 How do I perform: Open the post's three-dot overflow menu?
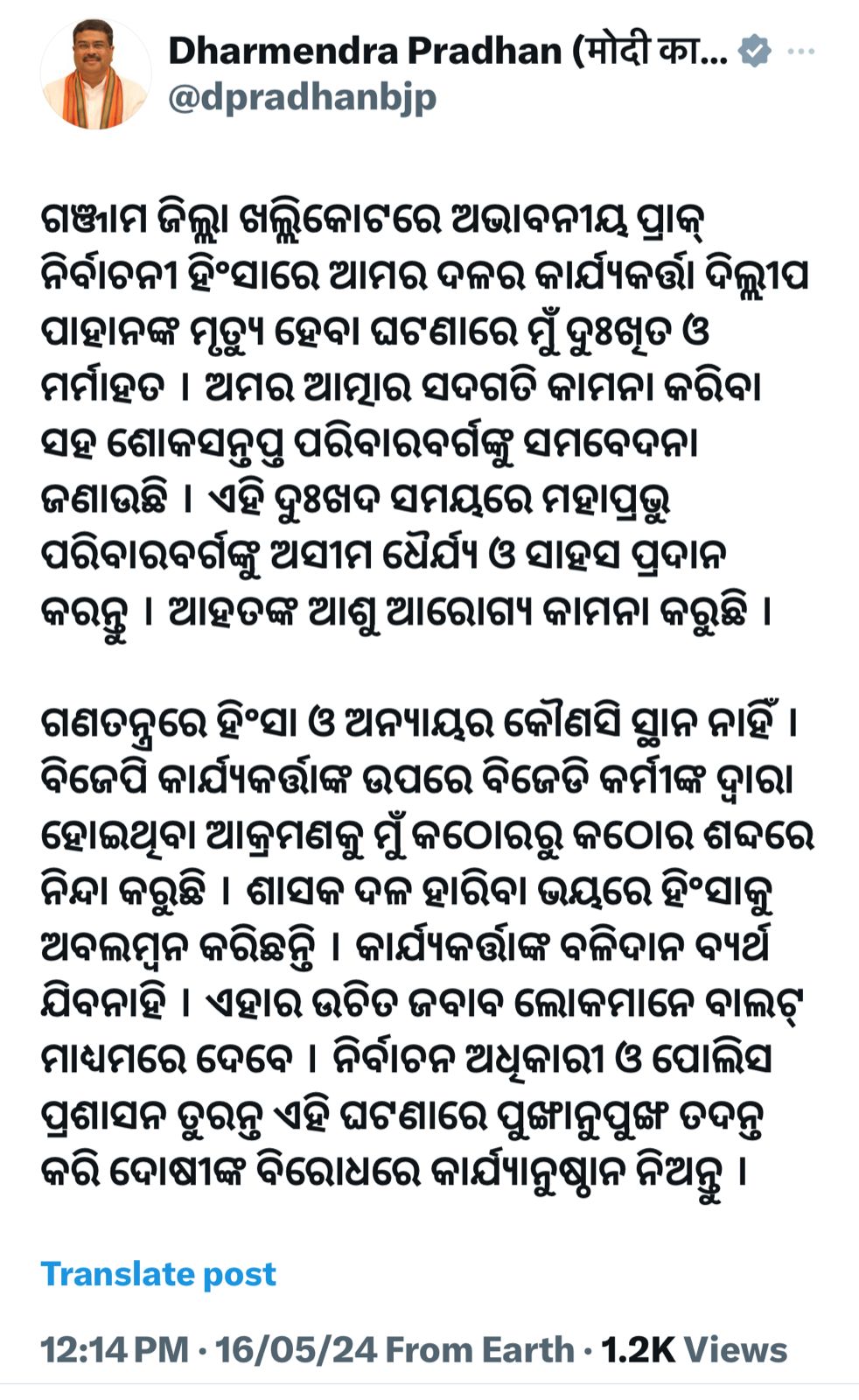[801, 52]
